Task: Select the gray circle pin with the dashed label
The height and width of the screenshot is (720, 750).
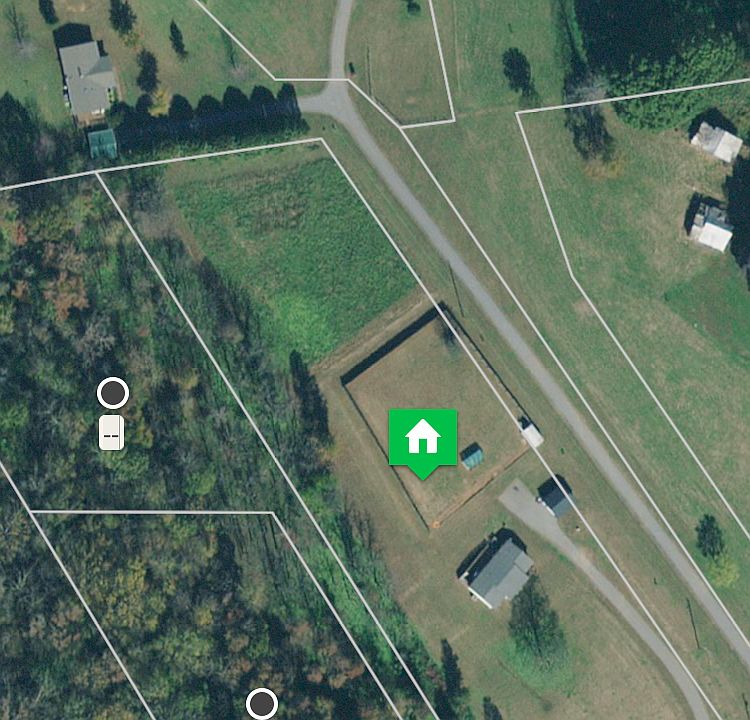Action: click(112, 393)
